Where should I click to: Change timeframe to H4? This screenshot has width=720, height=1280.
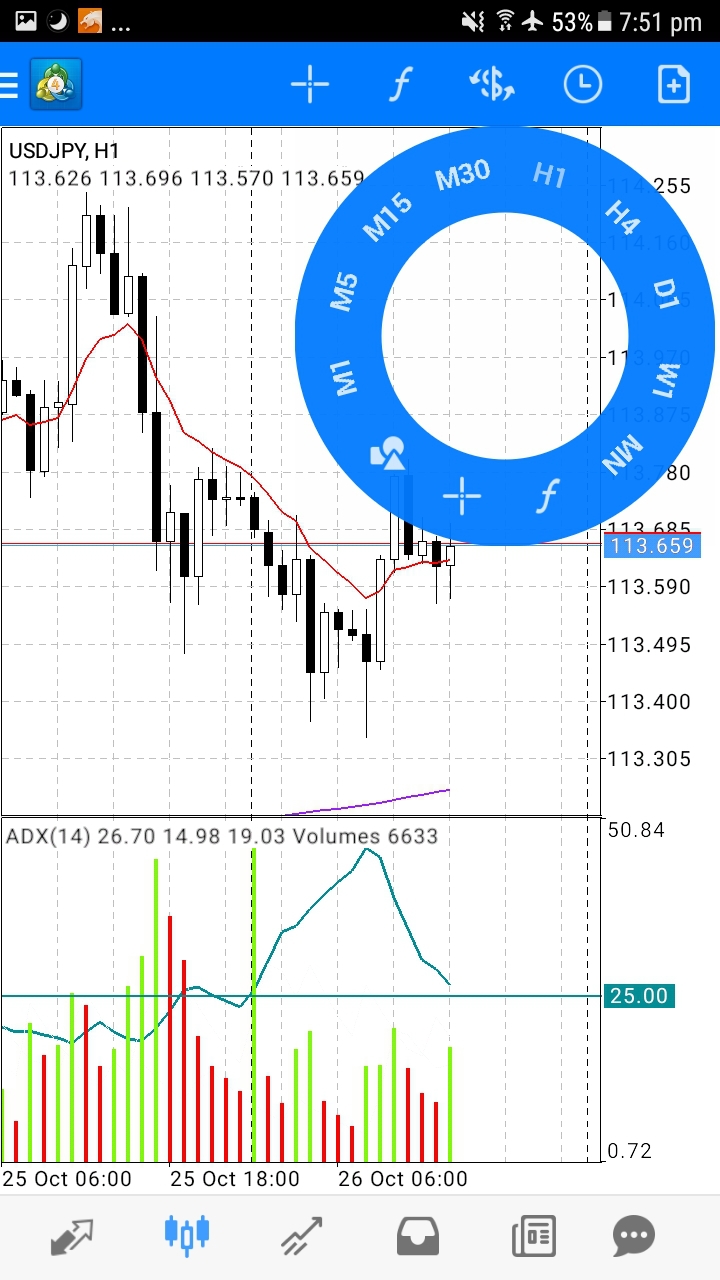pos(622,215)
